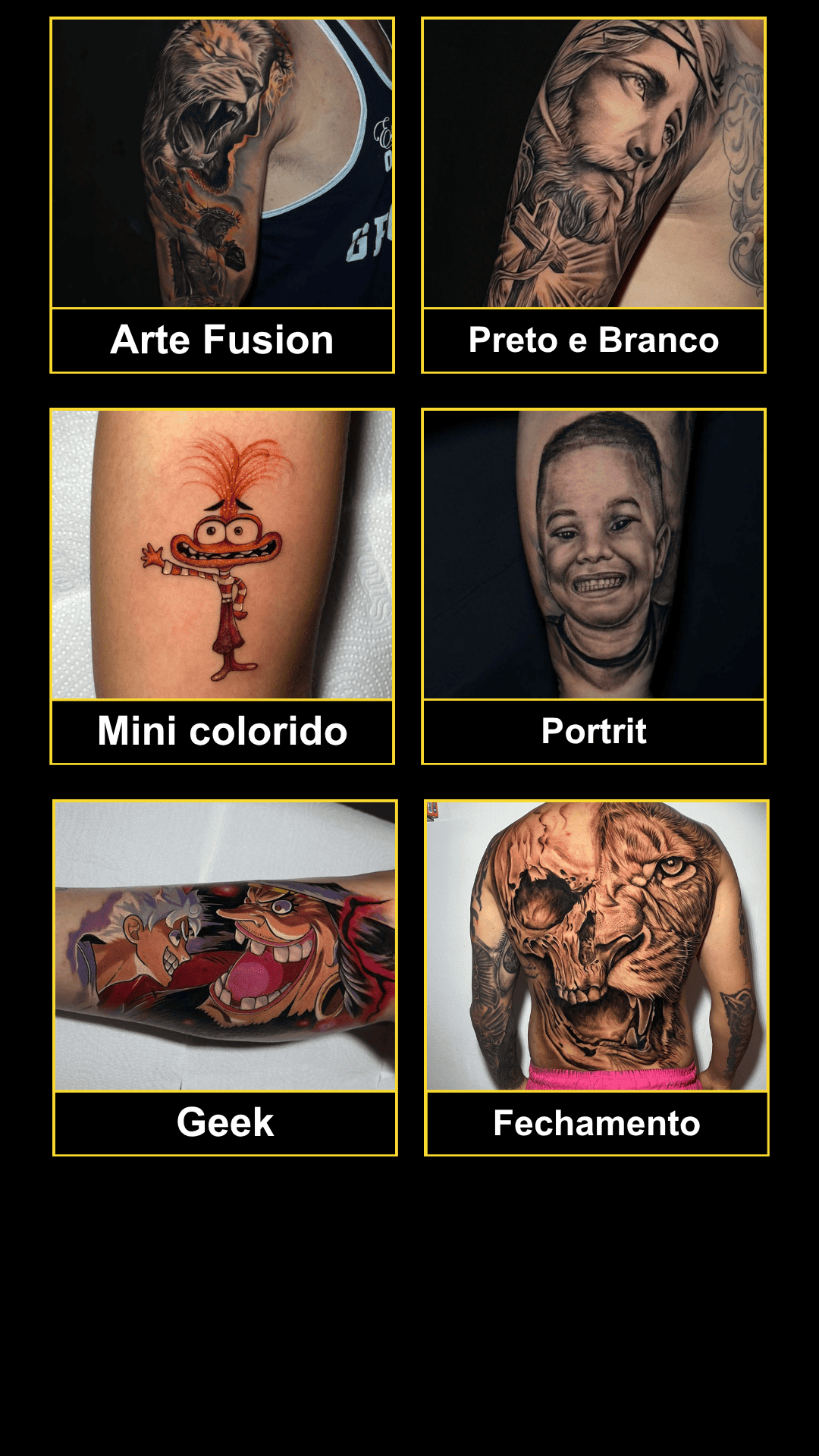
Task: Open the Portrit category tile
Action: pyautogui.click(x=594, y=586)
